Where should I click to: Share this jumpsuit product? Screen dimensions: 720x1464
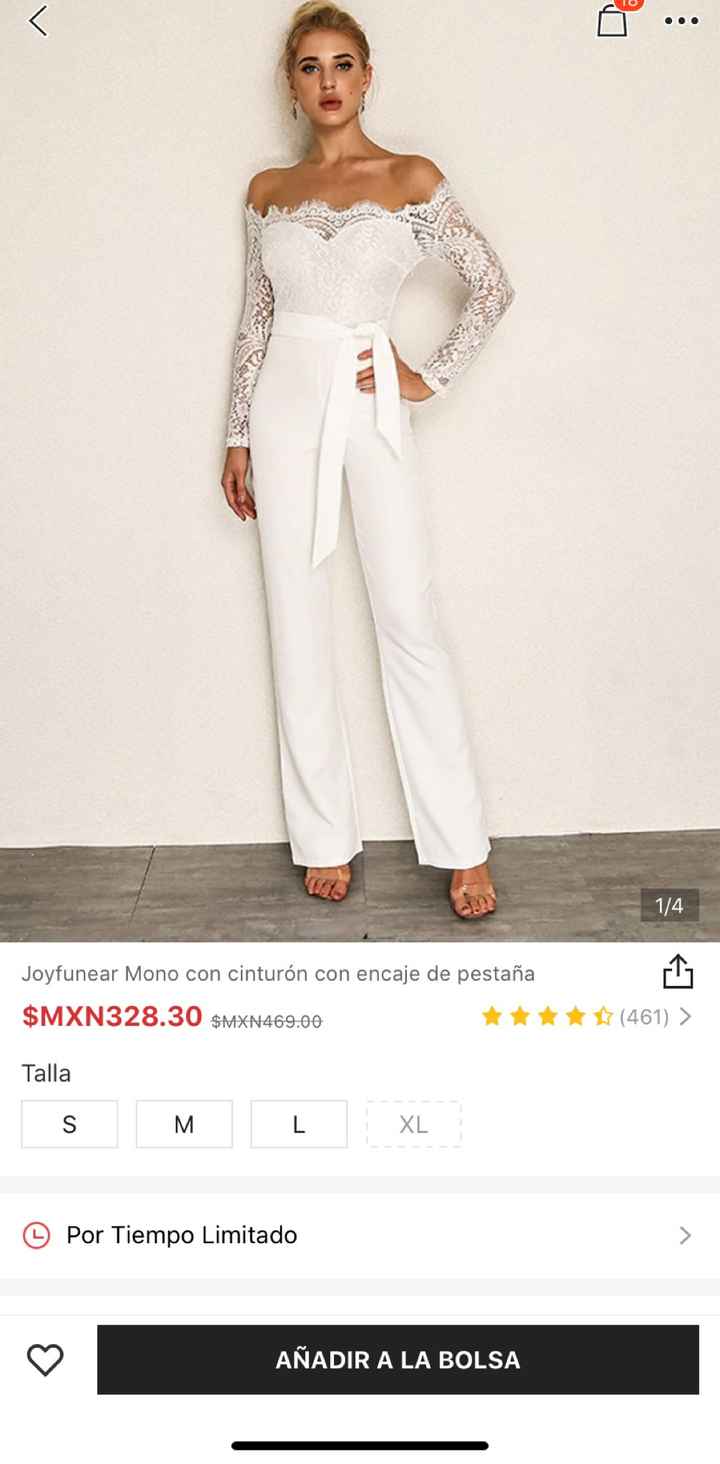point(677,971)
